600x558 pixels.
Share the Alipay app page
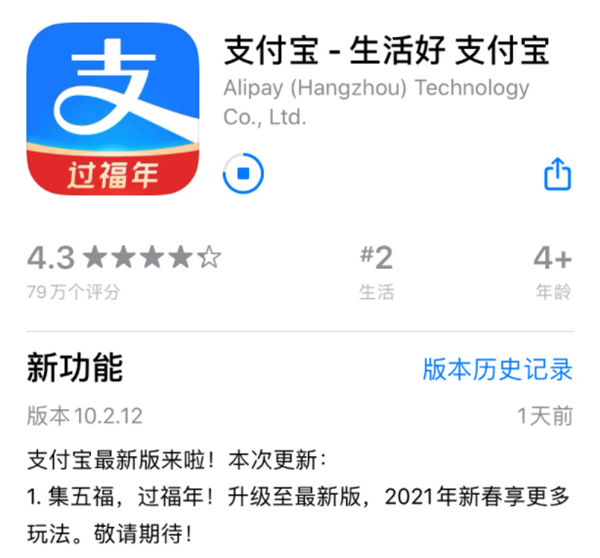[557, 174]
